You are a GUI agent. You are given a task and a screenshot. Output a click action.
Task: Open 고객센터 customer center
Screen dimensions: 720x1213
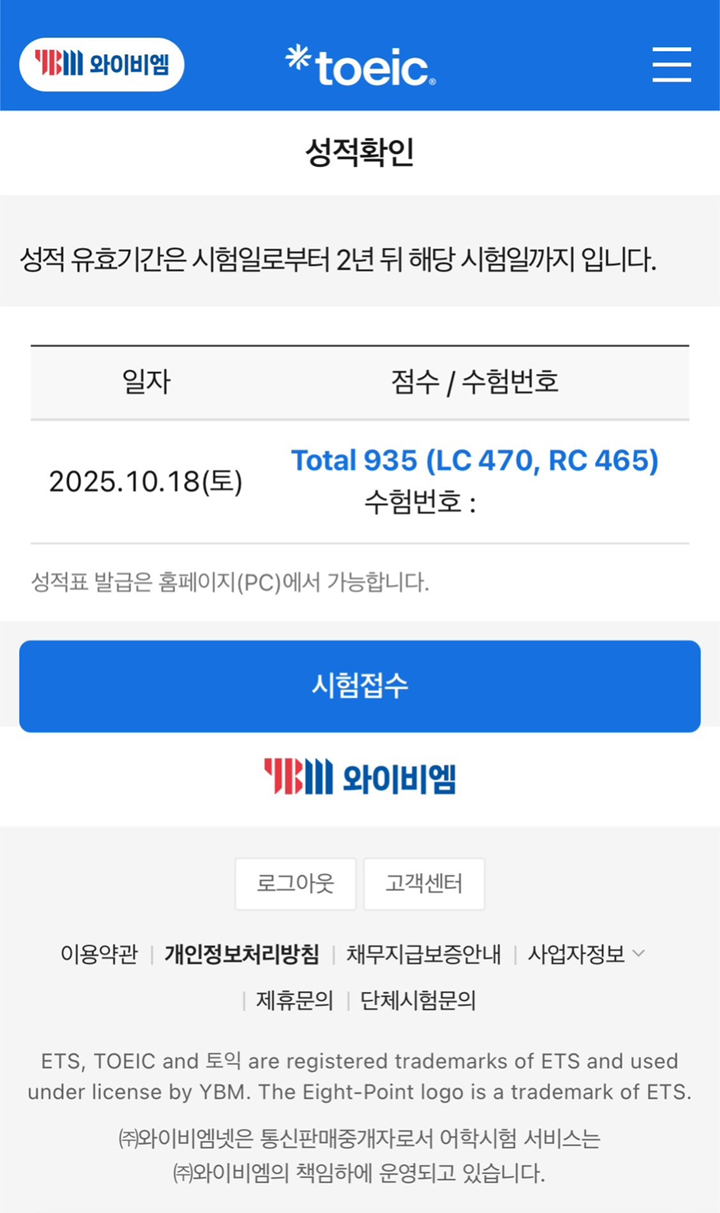pyautogui.click(x=424, y=884)
